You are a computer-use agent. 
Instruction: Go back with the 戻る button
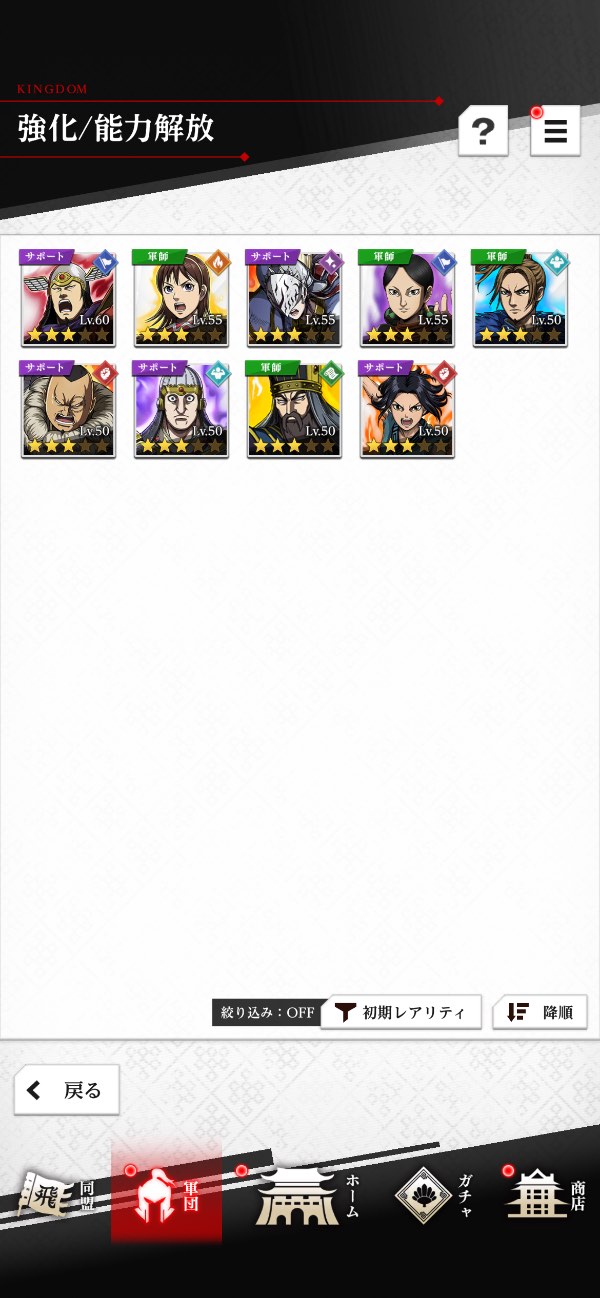click(x=67, y=1090)
